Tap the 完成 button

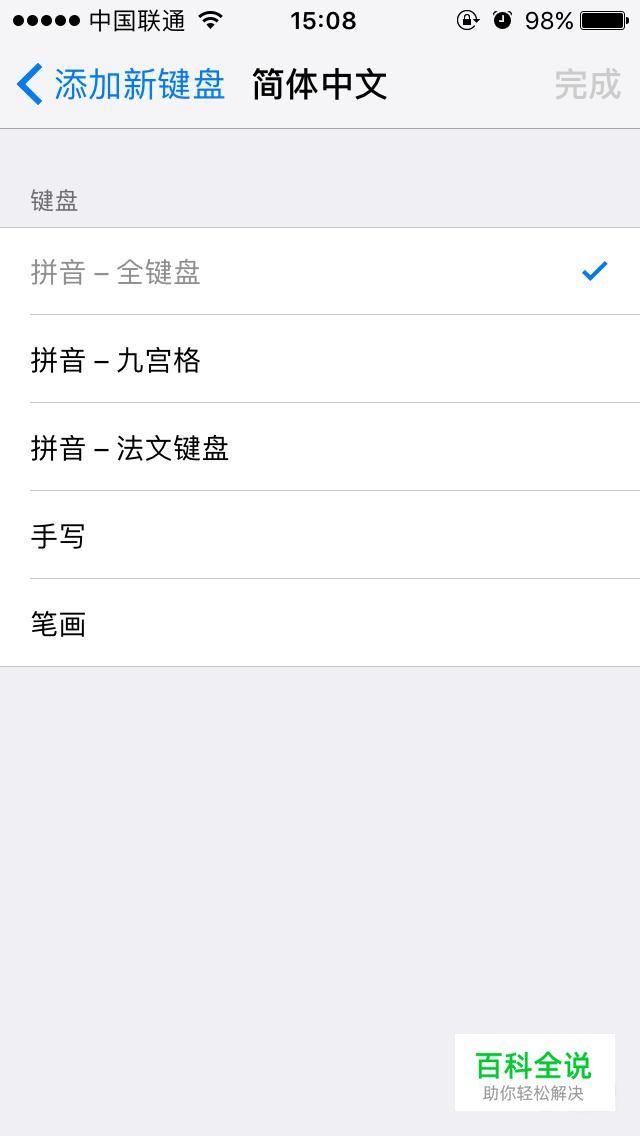(x=588, y=85)
